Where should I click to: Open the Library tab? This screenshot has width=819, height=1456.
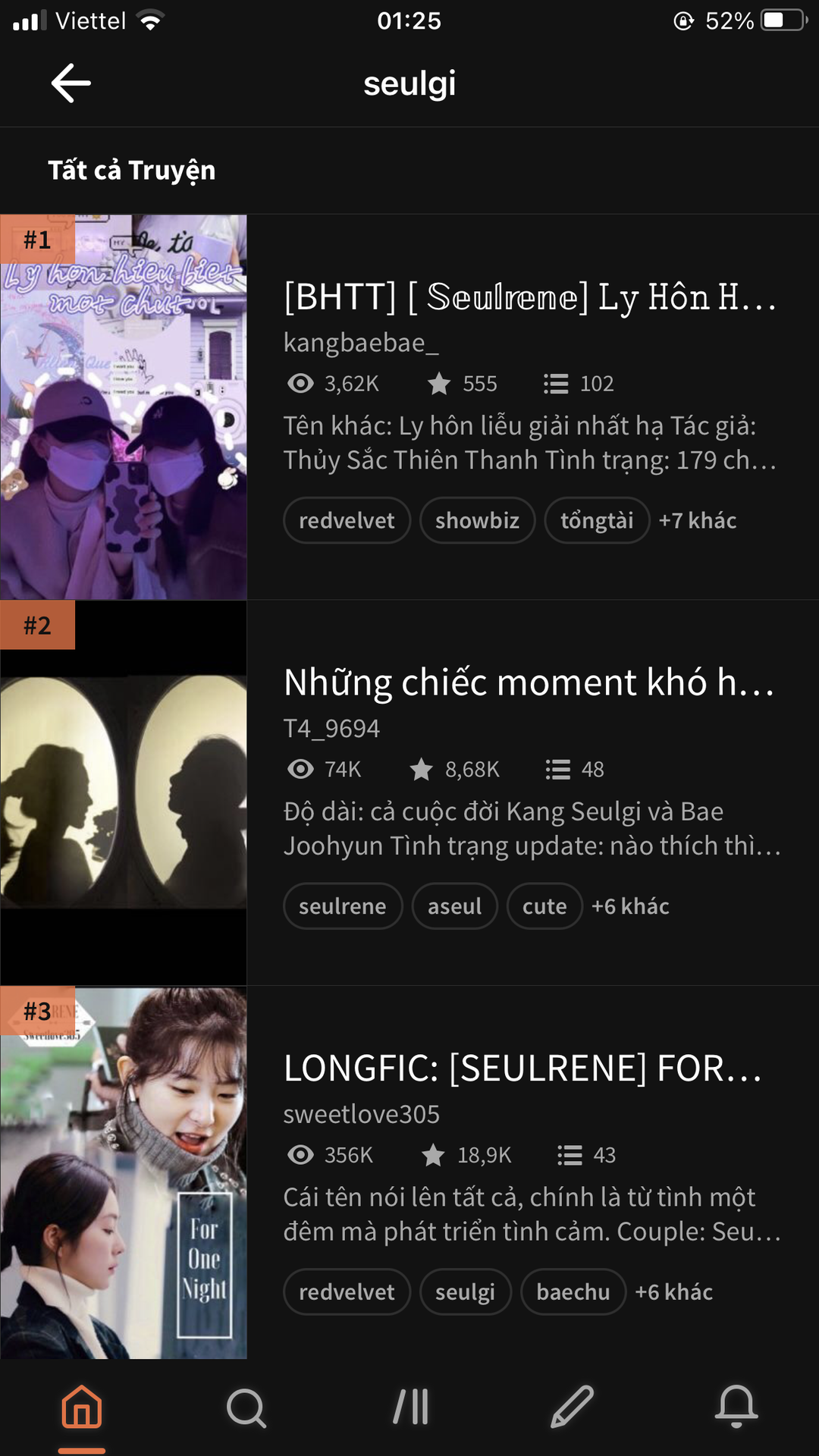[x=410, y=1407]
